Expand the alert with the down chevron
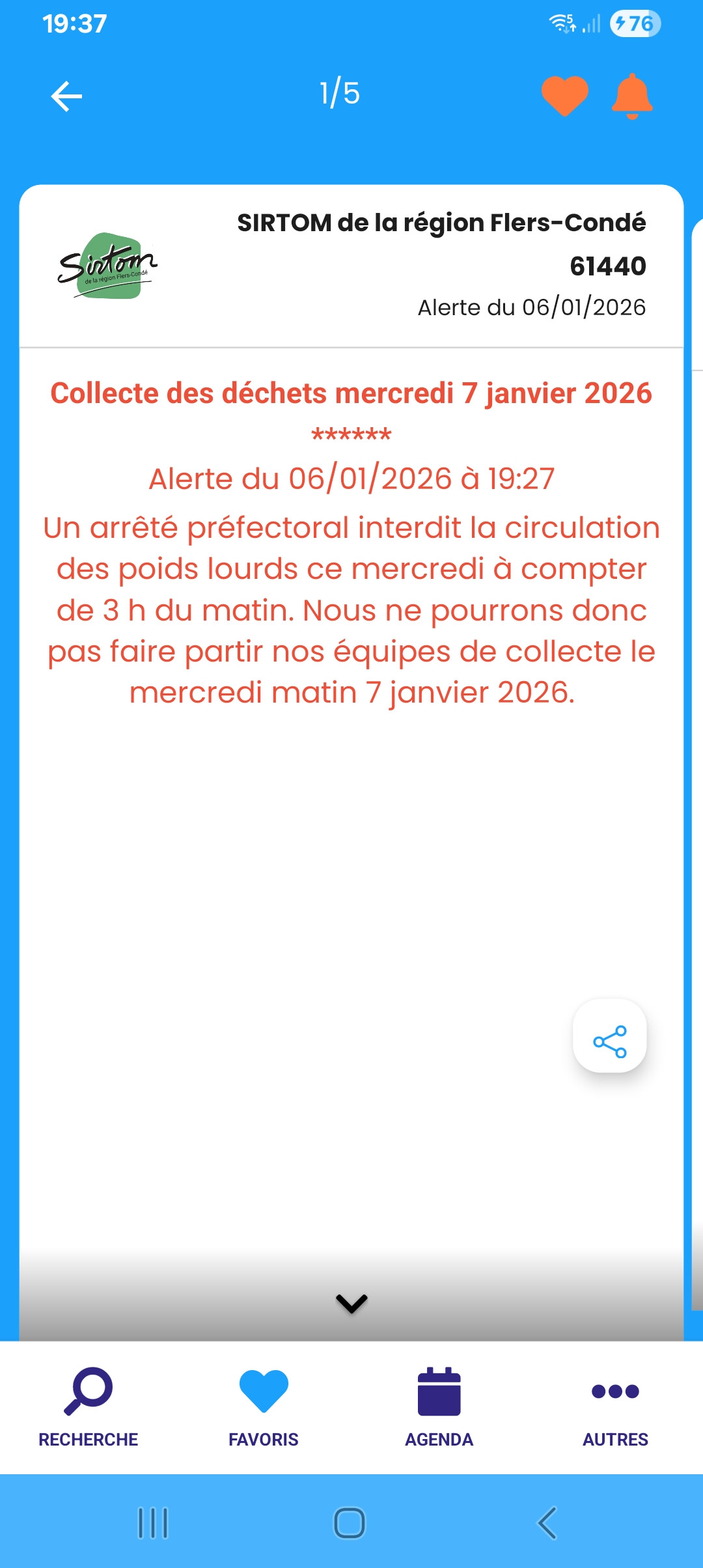The height and width of the screenshot is (1568, 703). 351,1303
